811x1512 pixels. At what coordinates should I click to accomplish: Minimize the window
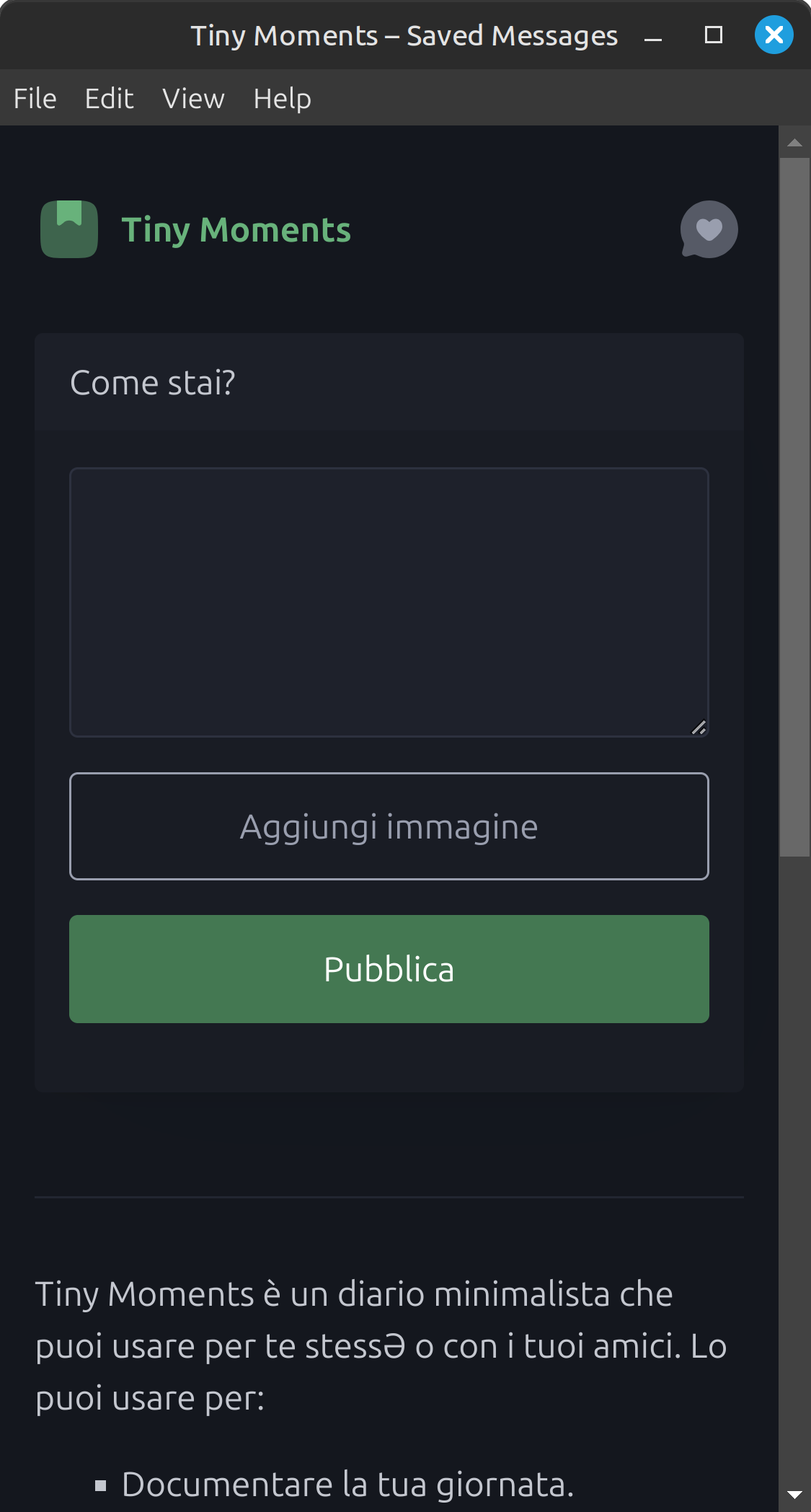tap(653, 35)
